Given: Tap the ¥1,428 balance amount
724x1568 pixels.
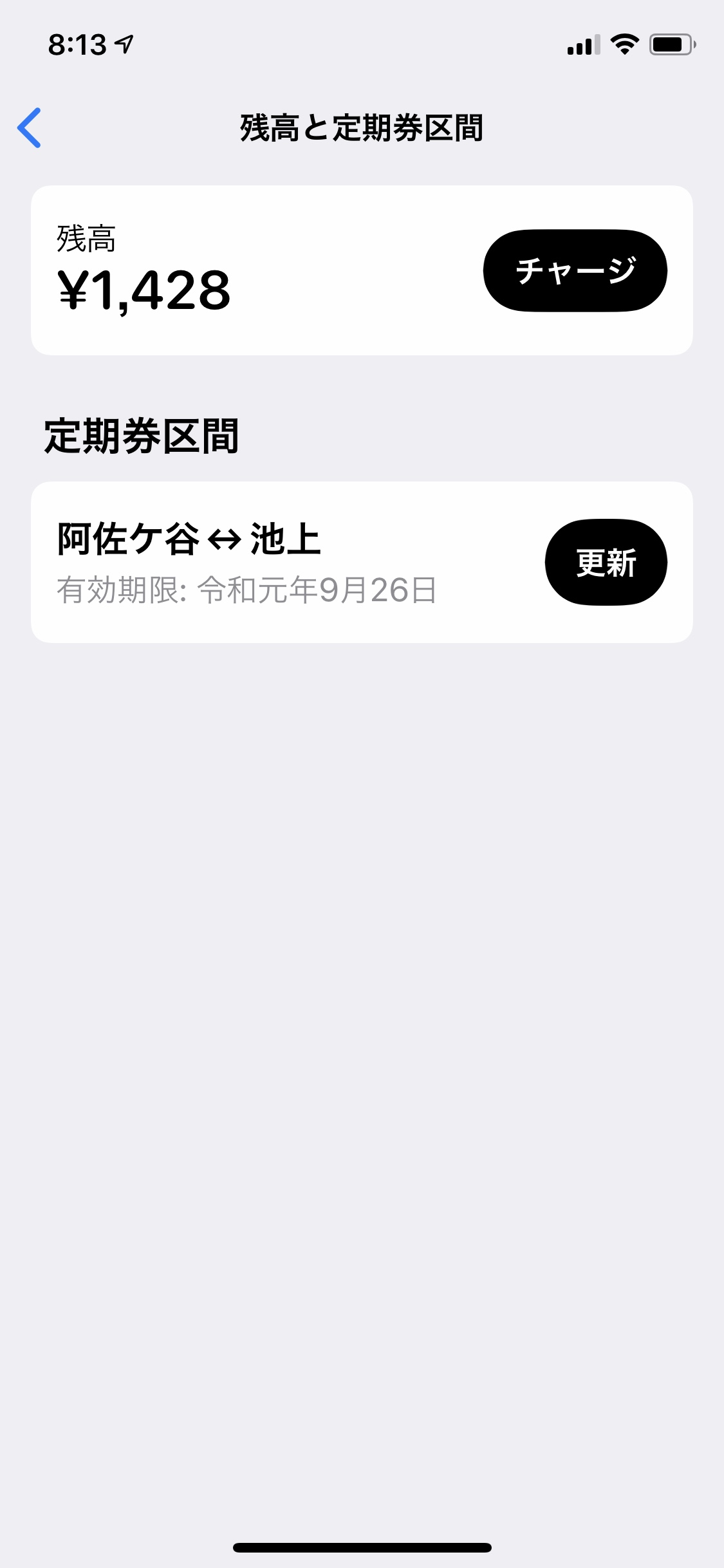Looking at the screenshot, I should (x=143, y=290).
